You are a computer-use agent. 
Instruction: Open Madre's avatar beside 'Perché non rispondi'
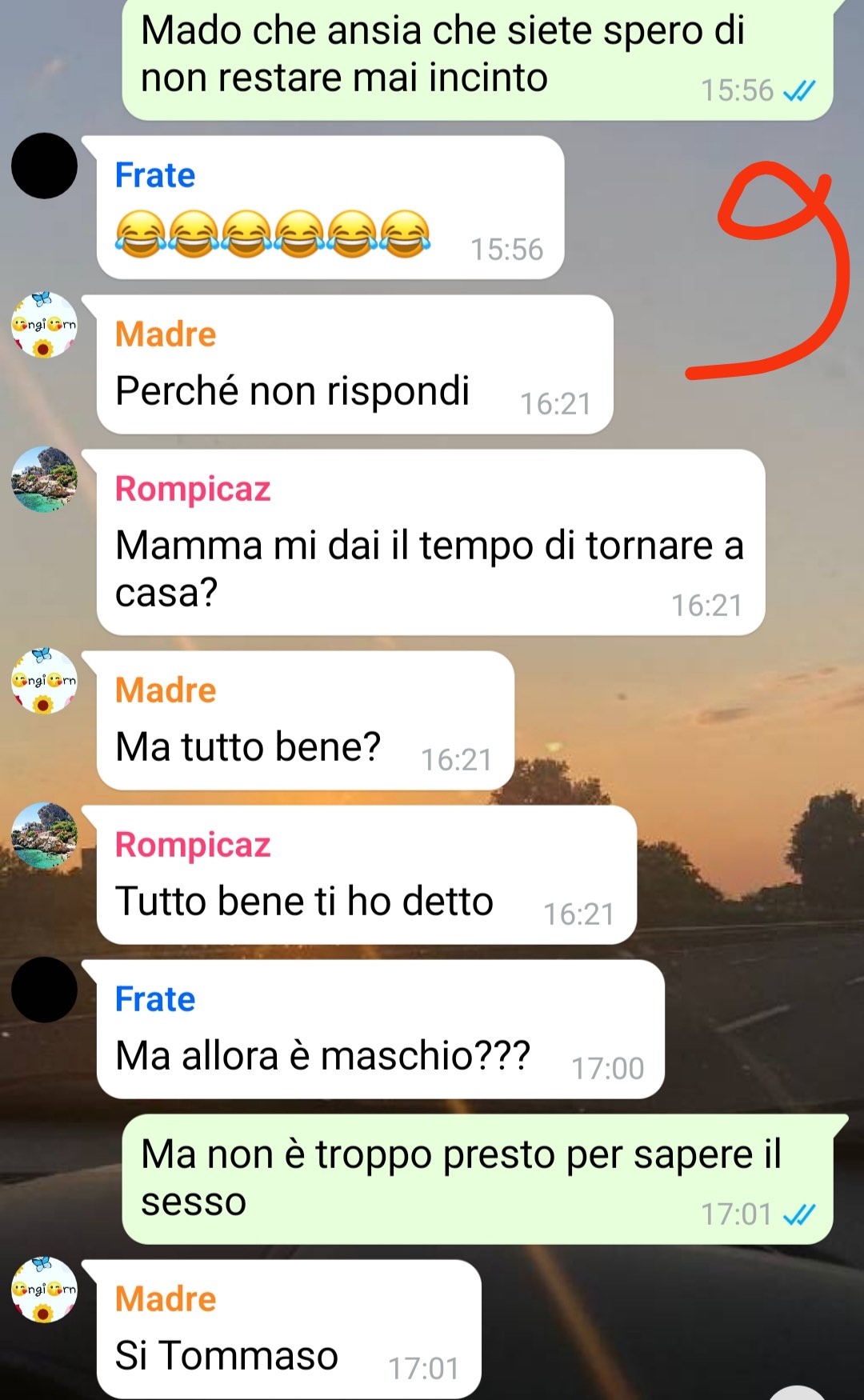pyautogui.click(x=44, y=325)
